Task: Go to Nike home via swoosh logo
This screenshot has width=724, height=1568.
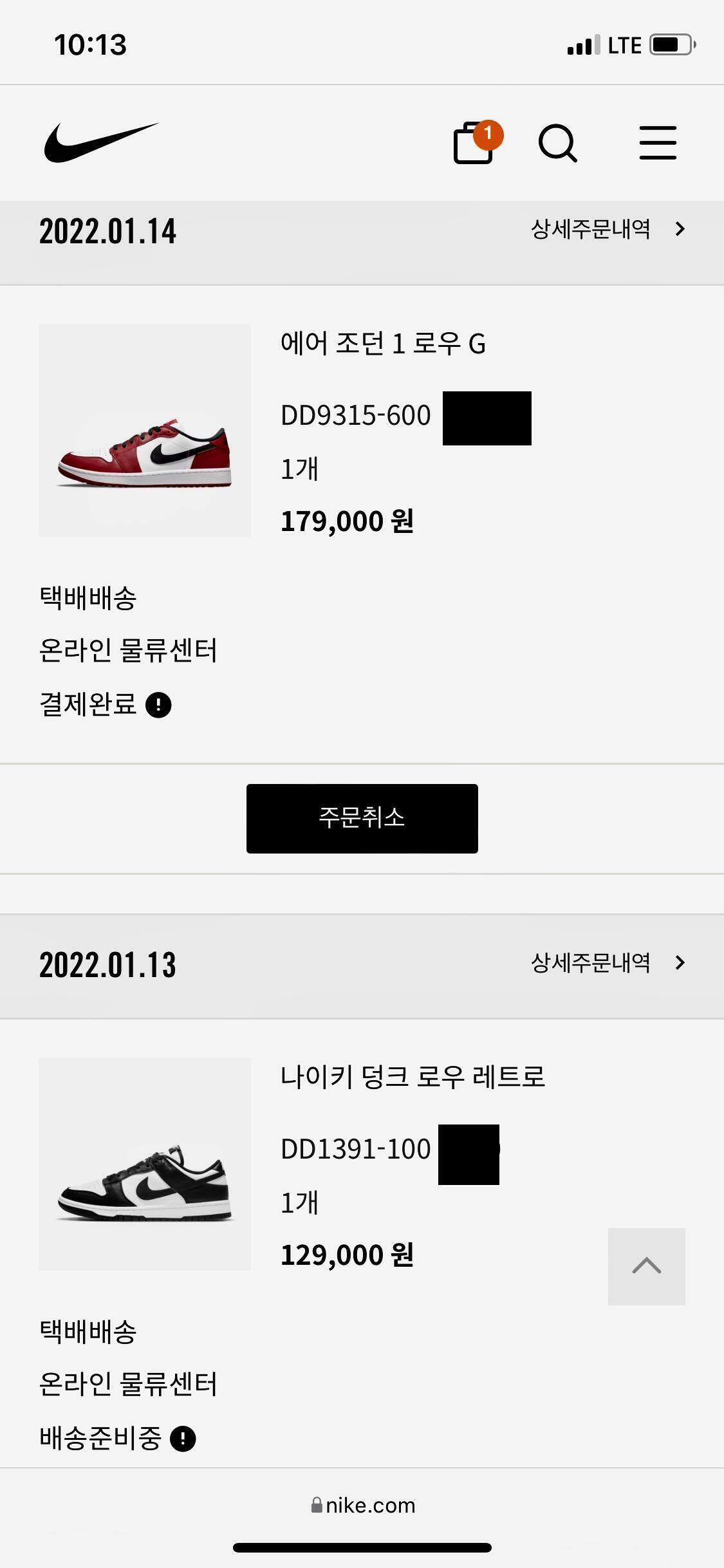Action: pos(101,142)
